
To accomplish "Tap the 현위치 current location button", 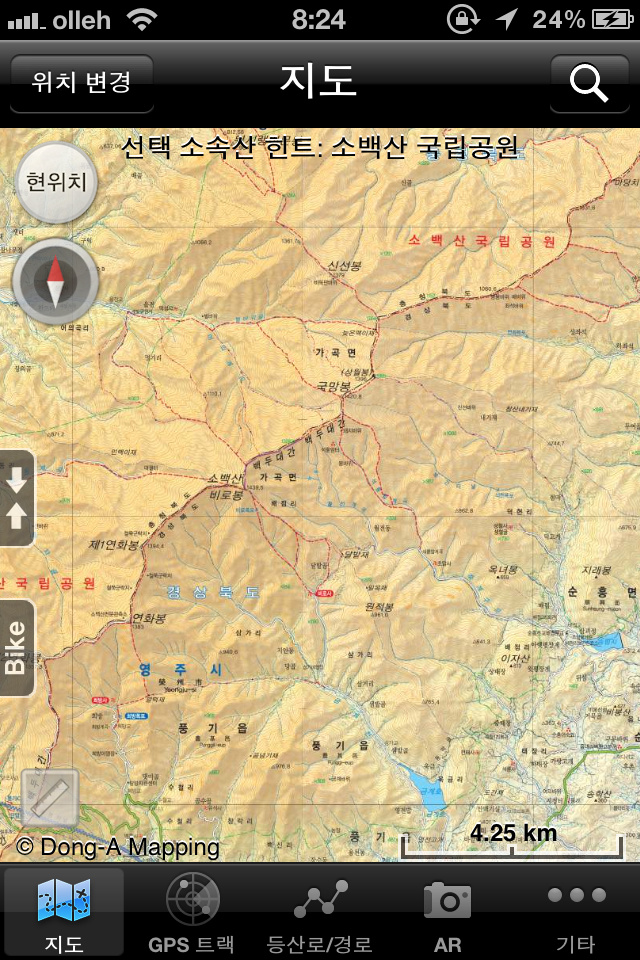I will click(56, 182).
